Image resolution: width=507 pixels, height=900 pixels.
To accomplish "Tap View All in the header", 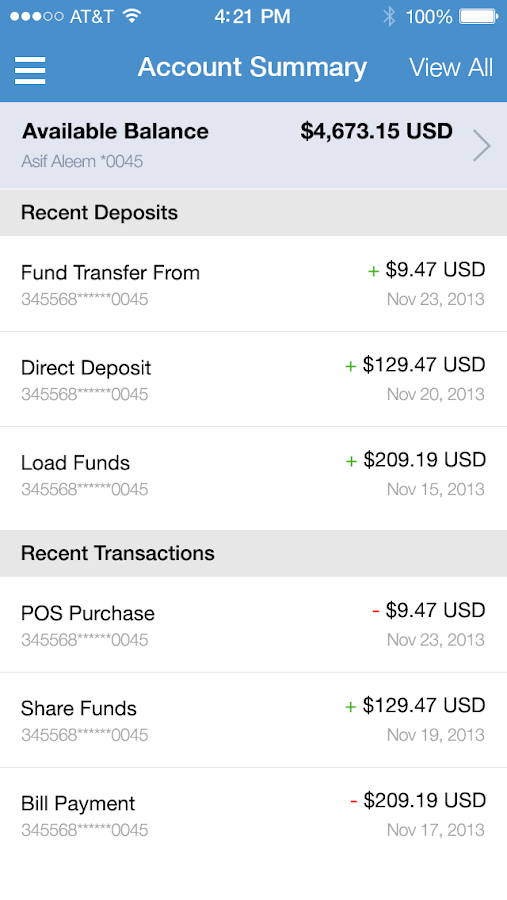I will (x=451, y=68).
